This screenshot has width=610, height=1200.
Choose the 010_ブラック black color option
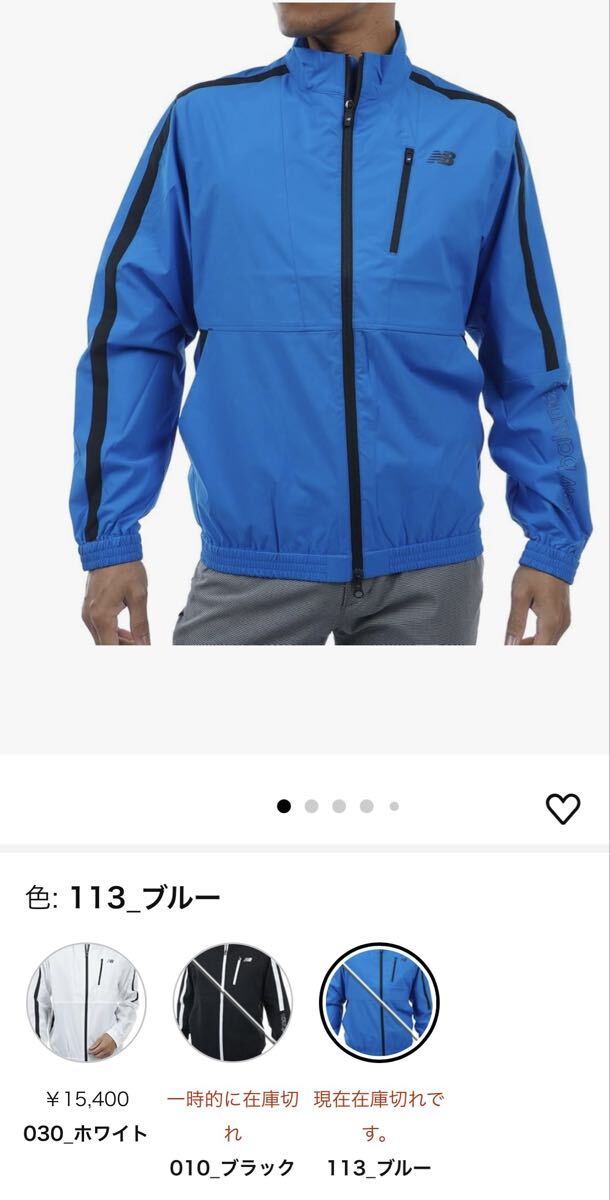pyautogui.click(x=233, y=1003)
